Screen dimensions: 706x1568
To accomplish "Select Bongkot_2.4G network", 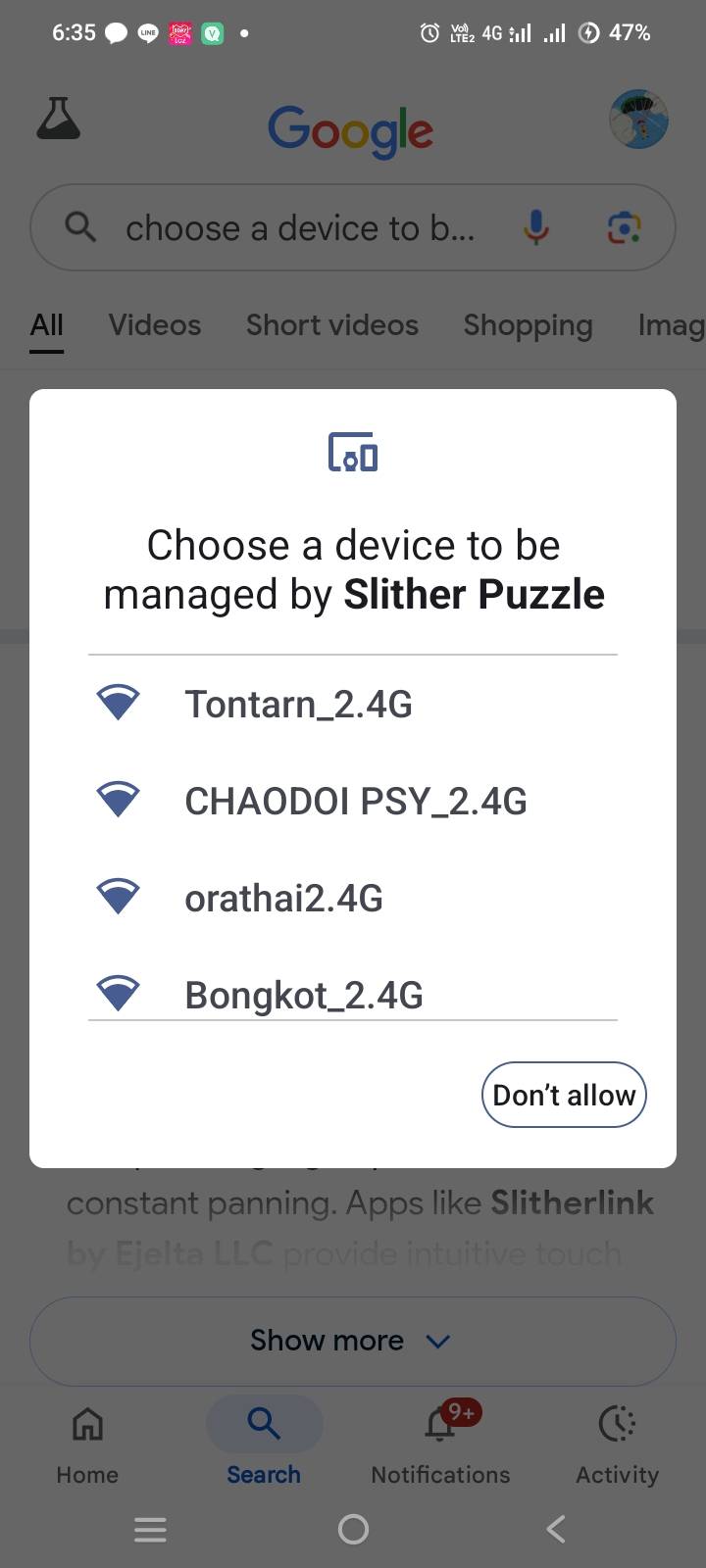I will (x=352, y=986).
